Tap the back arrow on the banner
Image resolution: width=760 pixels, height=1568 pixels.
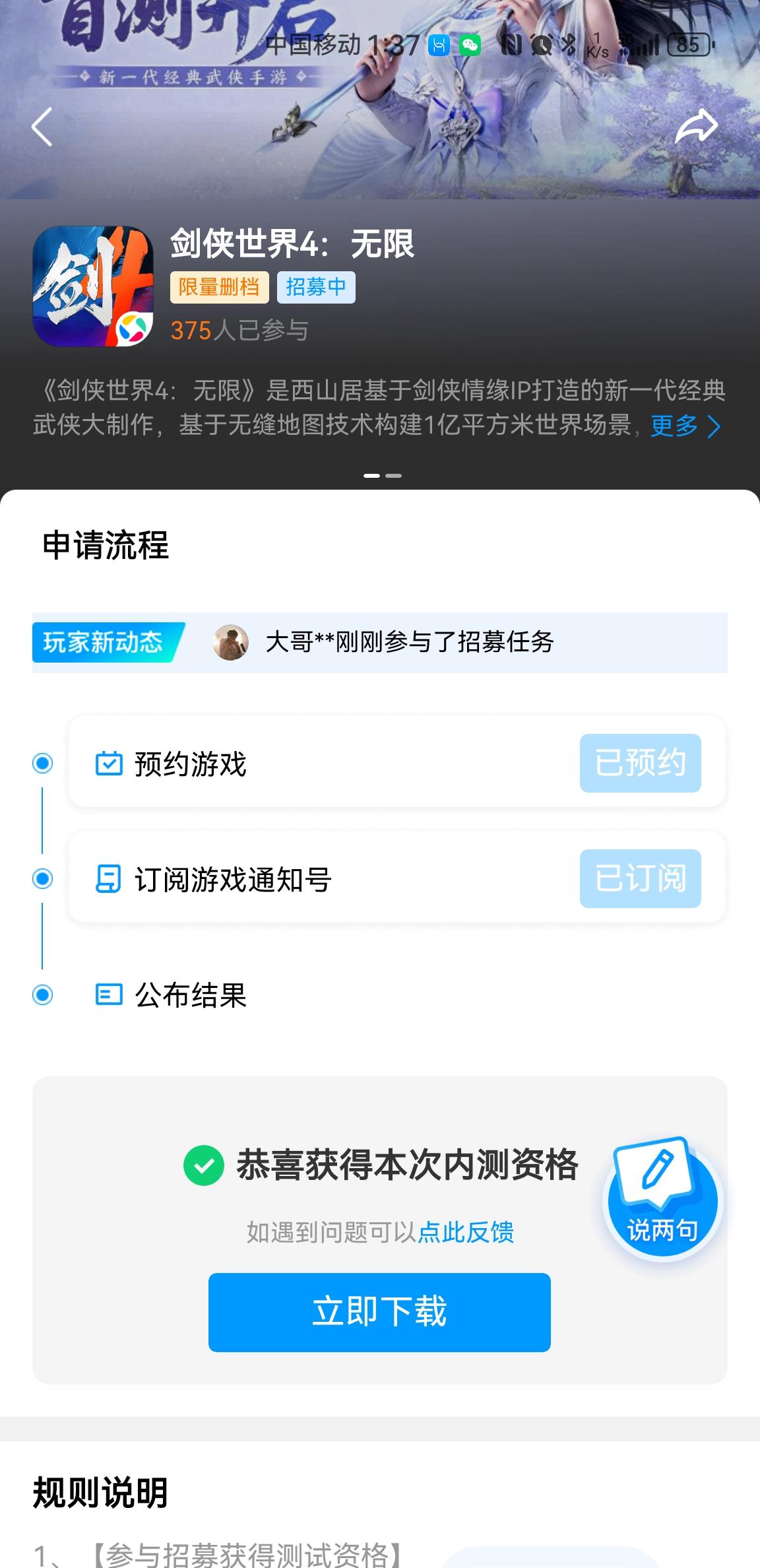point(41,127)
